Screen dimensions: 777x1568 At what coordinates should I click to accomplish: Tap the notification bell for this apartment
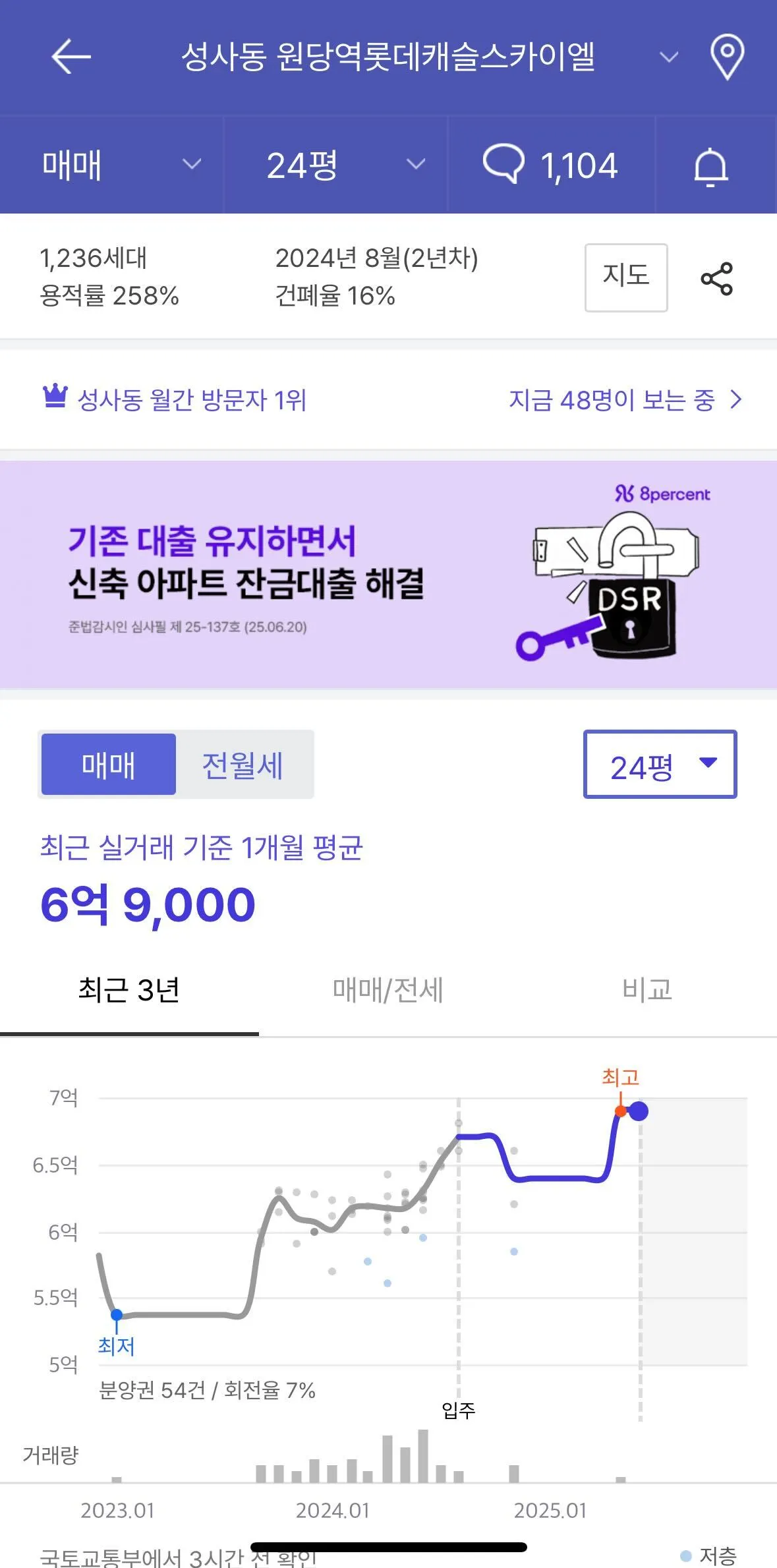710,166
